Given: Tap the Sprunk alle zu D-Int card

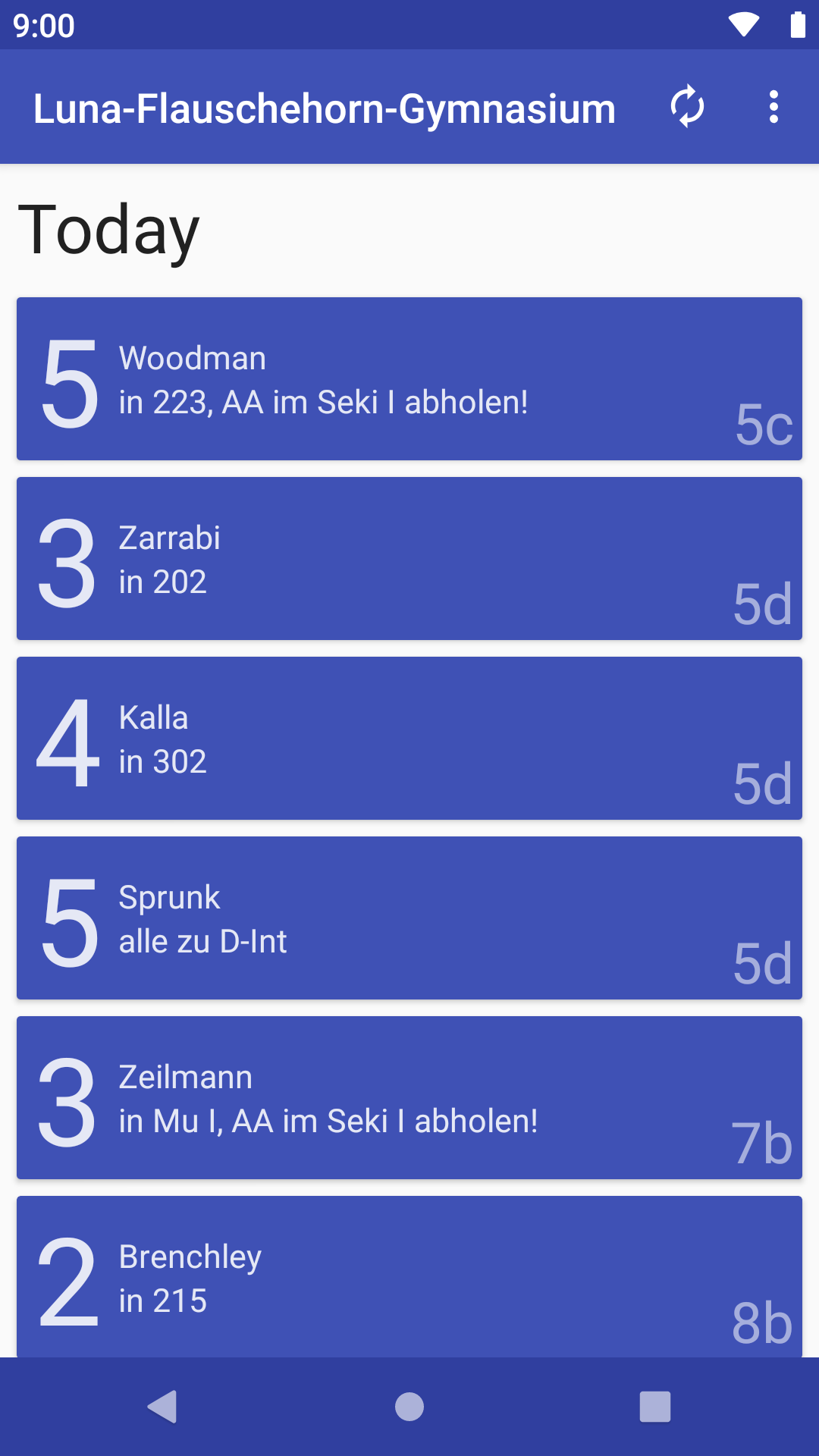Looking at the screenshot, I should [409, 918].
